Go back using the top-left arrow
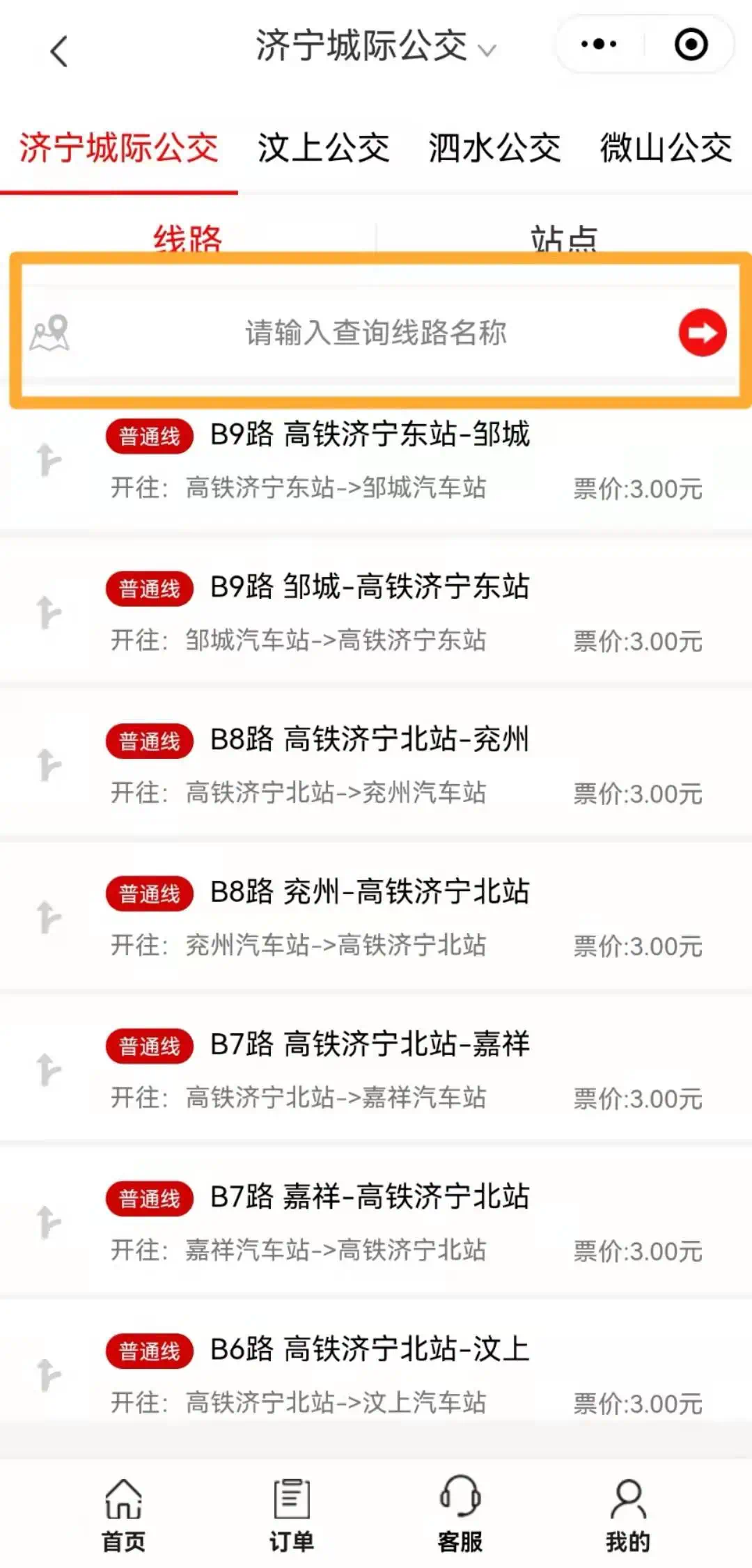 (60, 51)
